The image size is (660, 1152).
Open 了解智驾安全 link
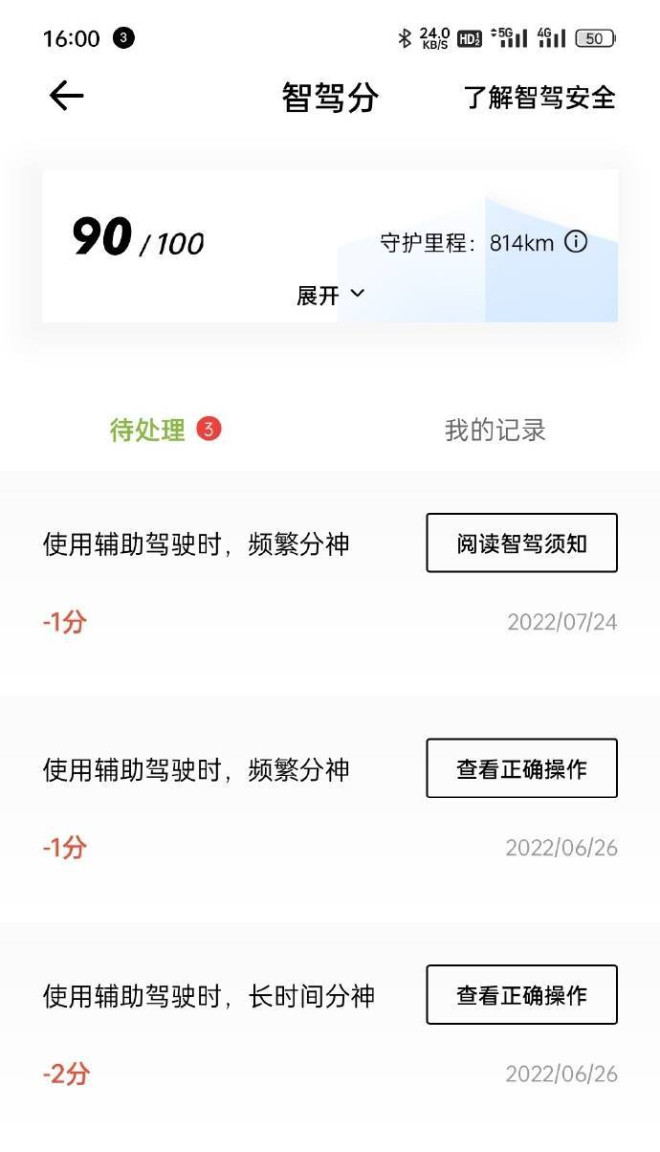click(539, 98)
